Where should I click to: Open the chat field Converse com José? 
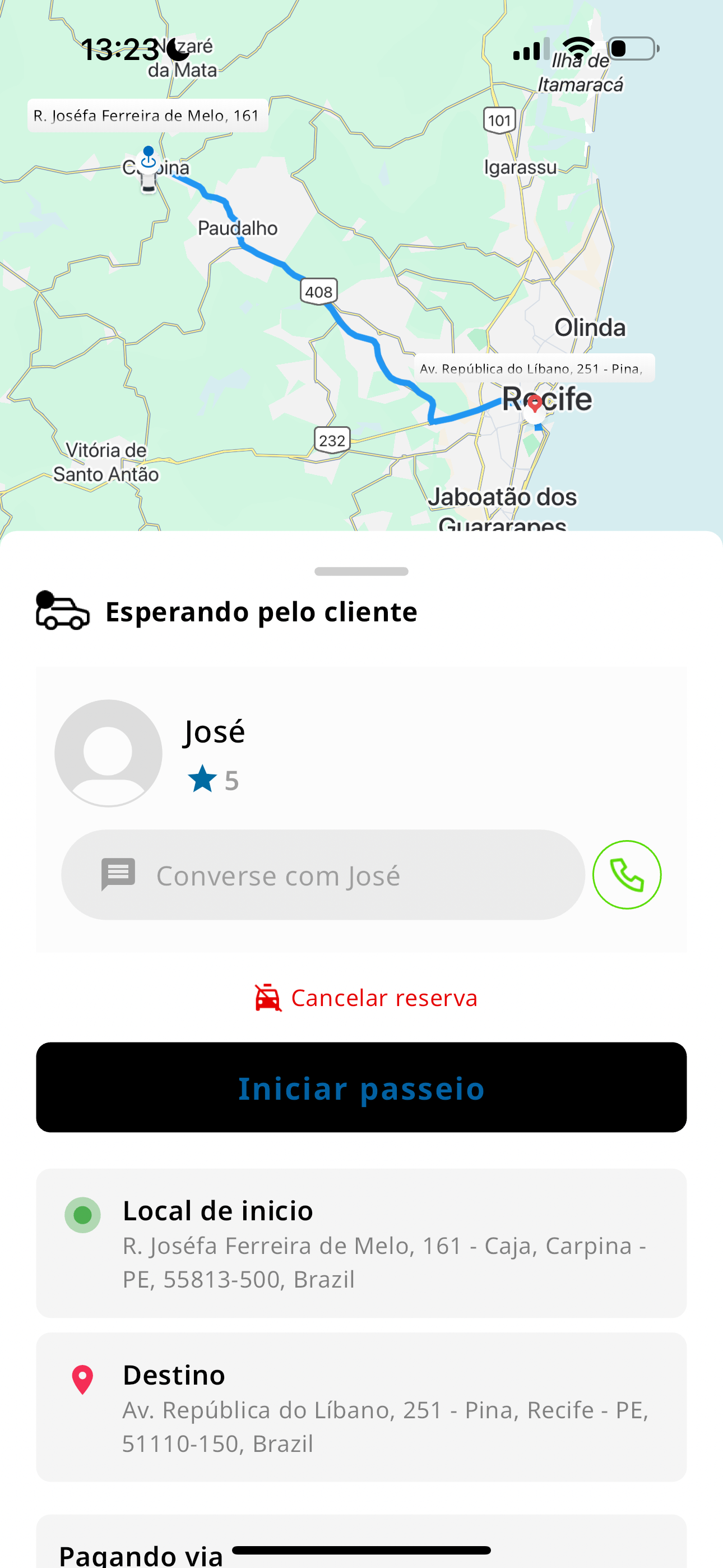click(323, 875)
